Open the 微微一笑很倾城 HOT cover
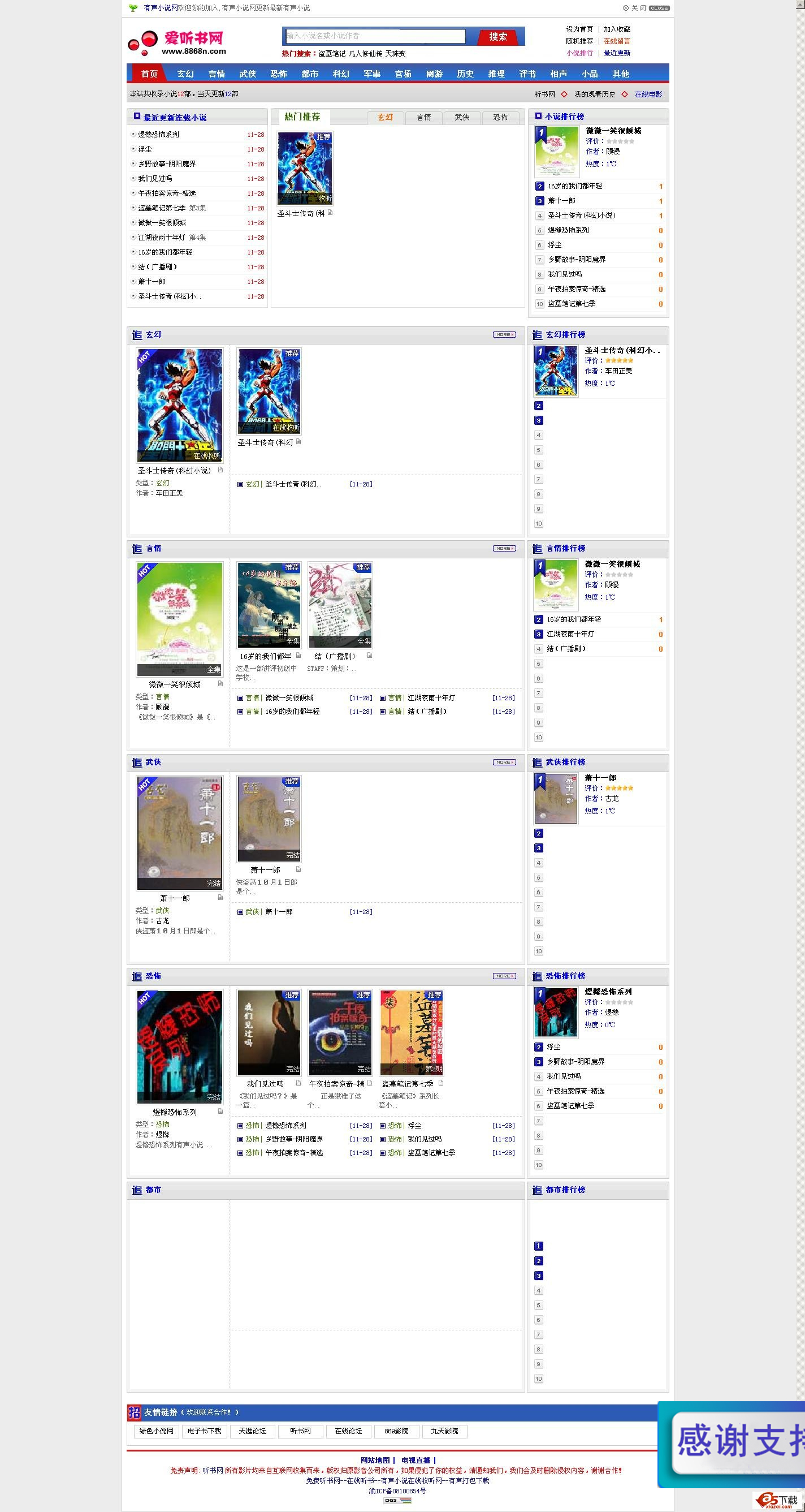The height and width of the screenshot is (1512, 805). pos(180,619)
